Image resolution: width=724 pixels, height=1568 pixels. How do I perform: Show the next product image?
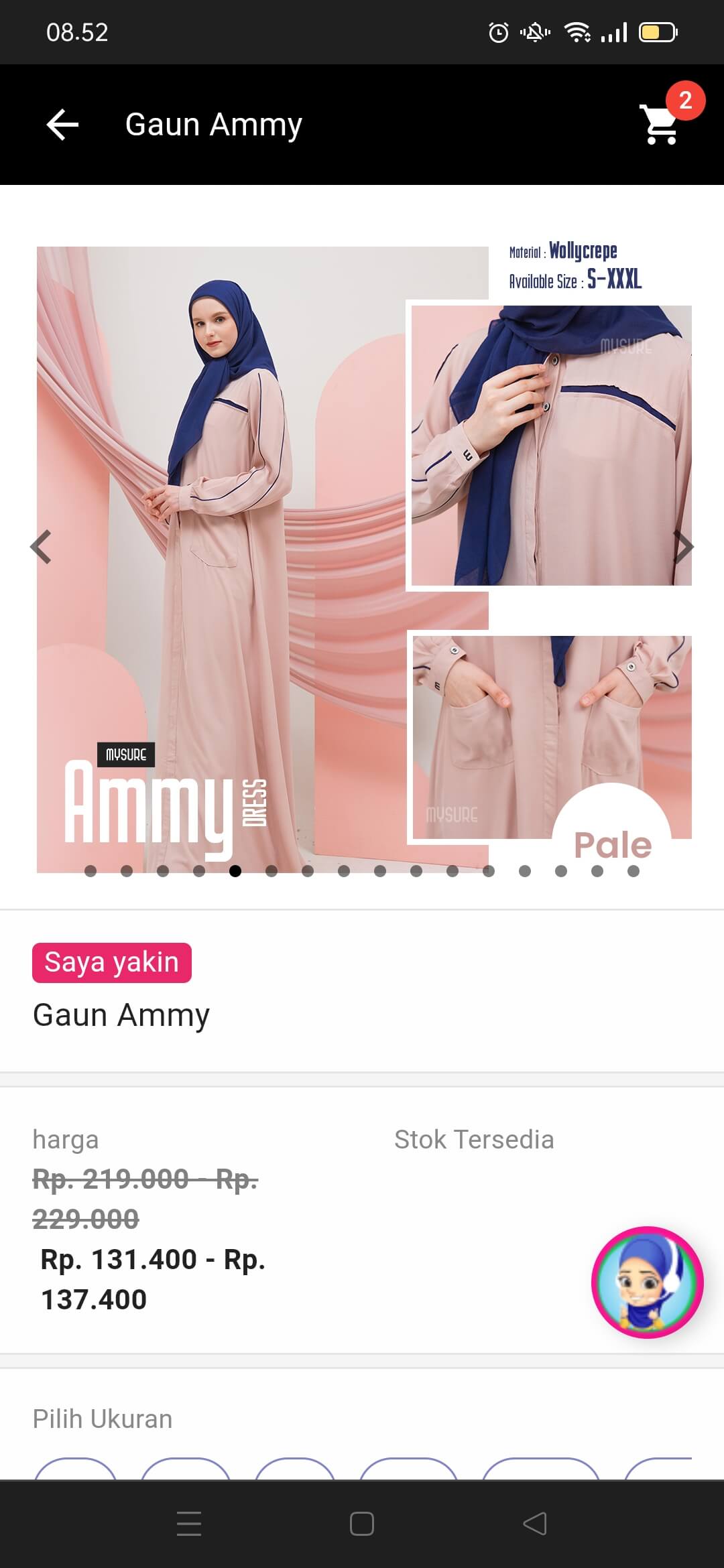[682, 547]
